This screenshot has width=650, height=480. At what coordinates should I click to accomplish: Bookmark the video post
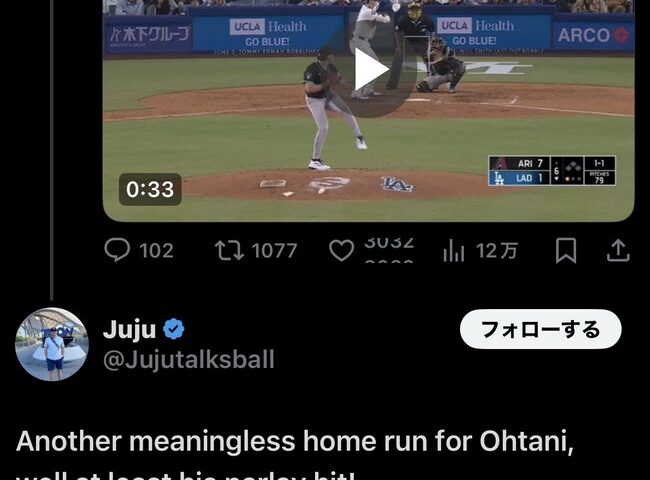(x=566, y=250)
